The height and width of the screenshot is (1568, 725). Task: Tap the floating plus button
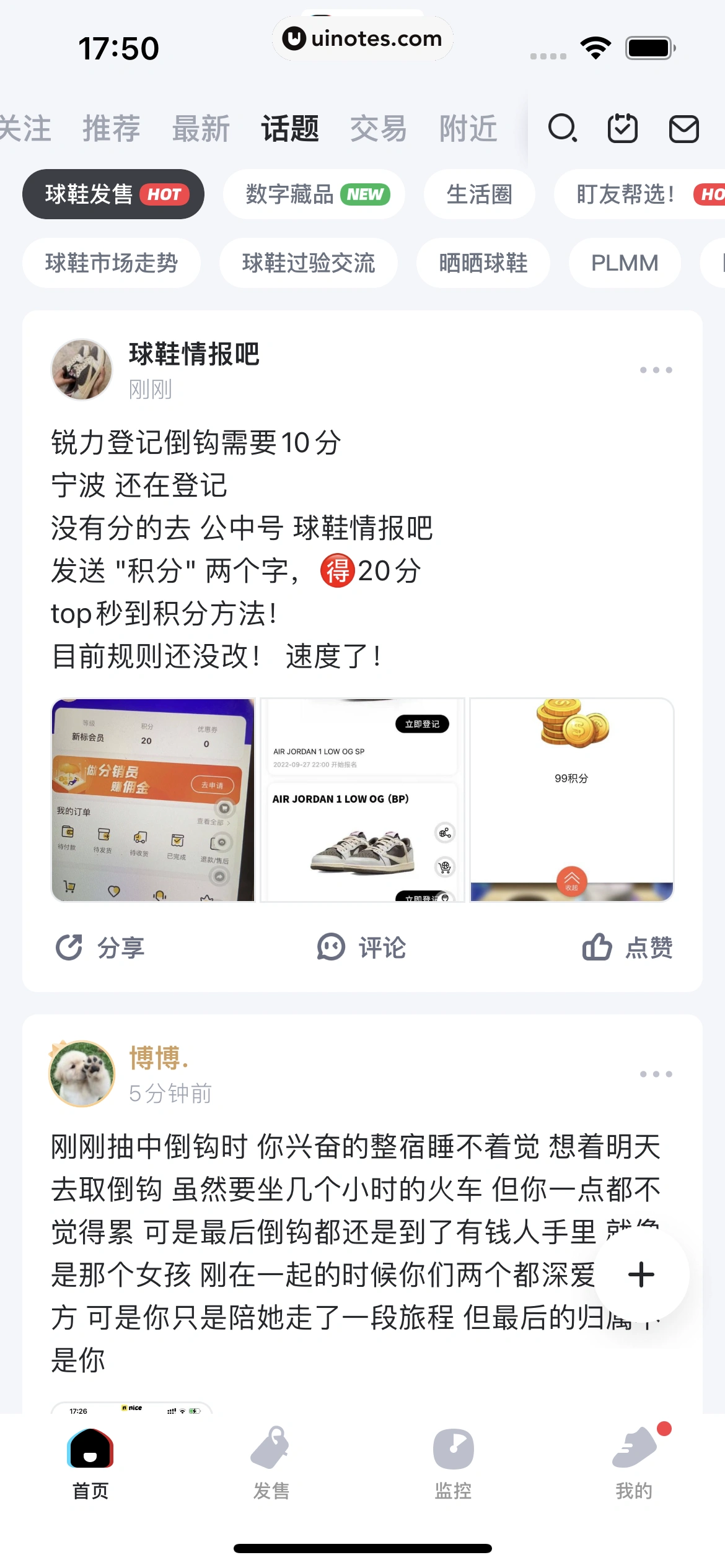pos(641,1275)
